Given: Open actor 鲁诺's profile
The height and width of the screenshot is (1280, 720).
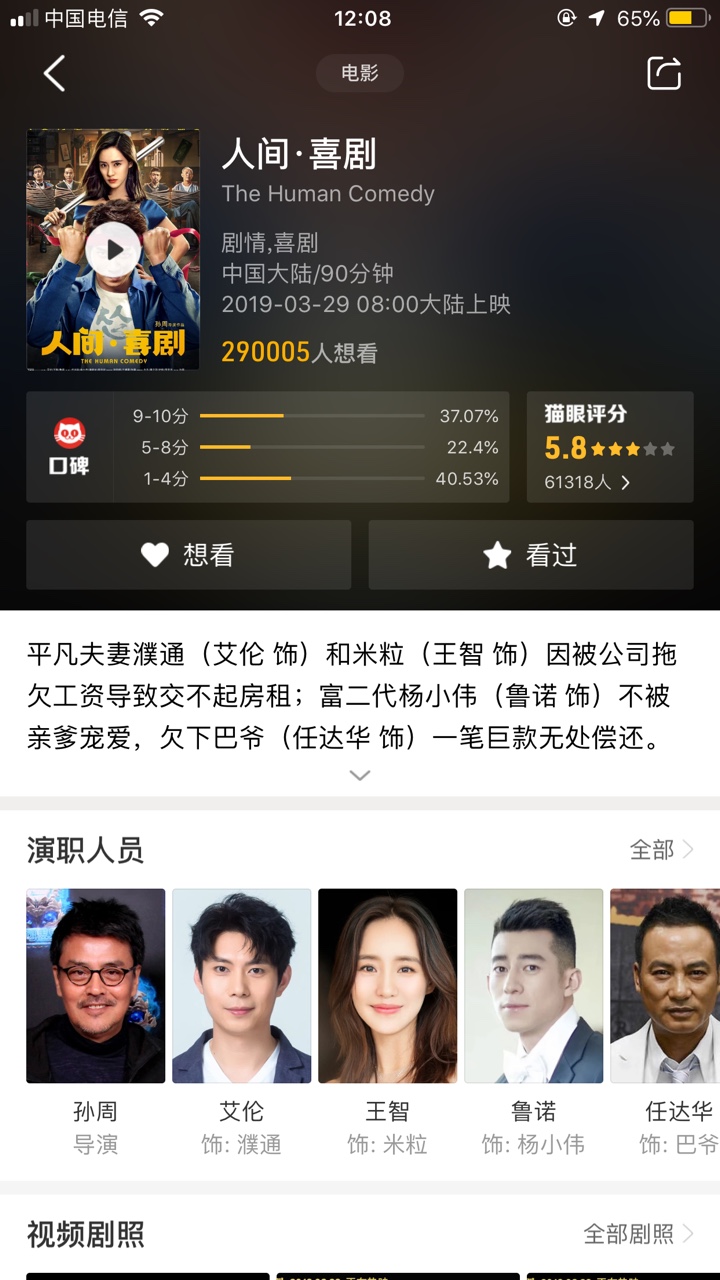Looking at the screenshot, I should pyautogui.click(x=534, y=1022).
